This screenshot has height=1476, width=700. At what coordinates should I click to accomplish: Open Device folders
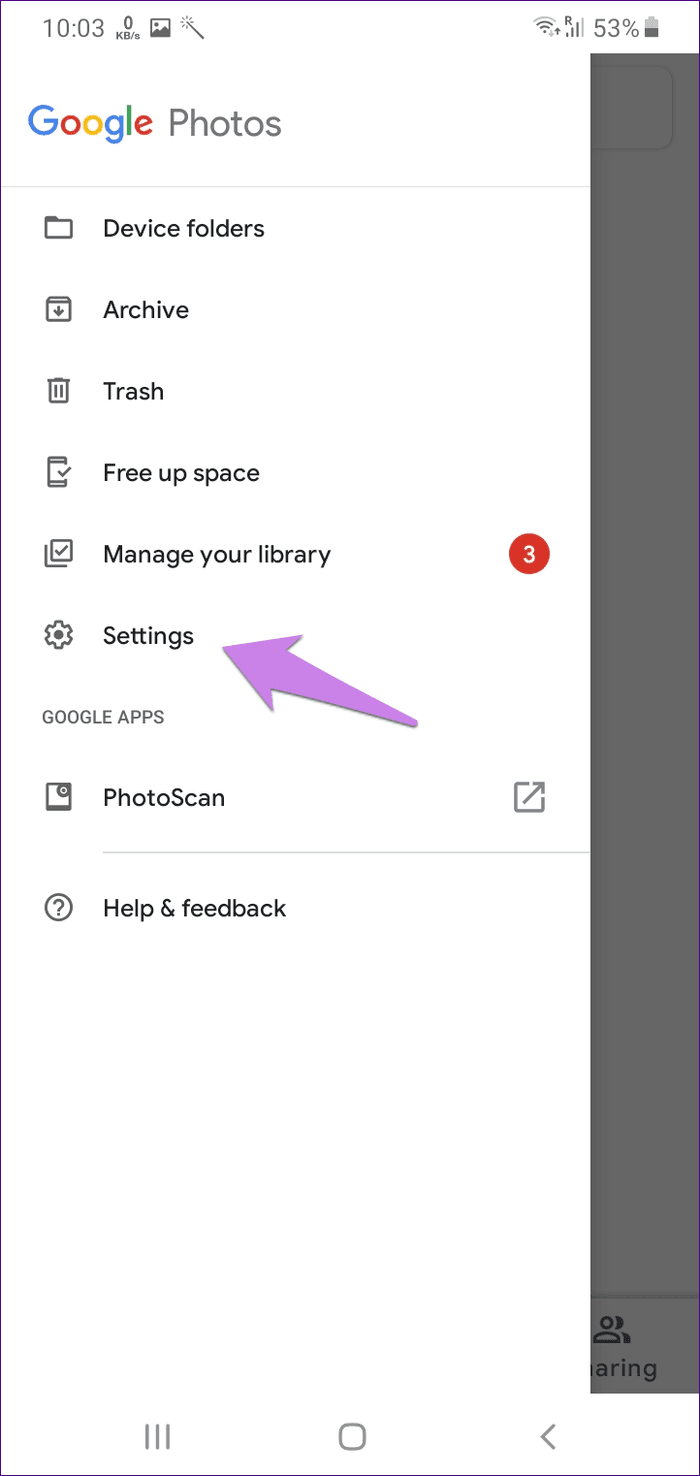pyautogui.click(x=295, y=228)
